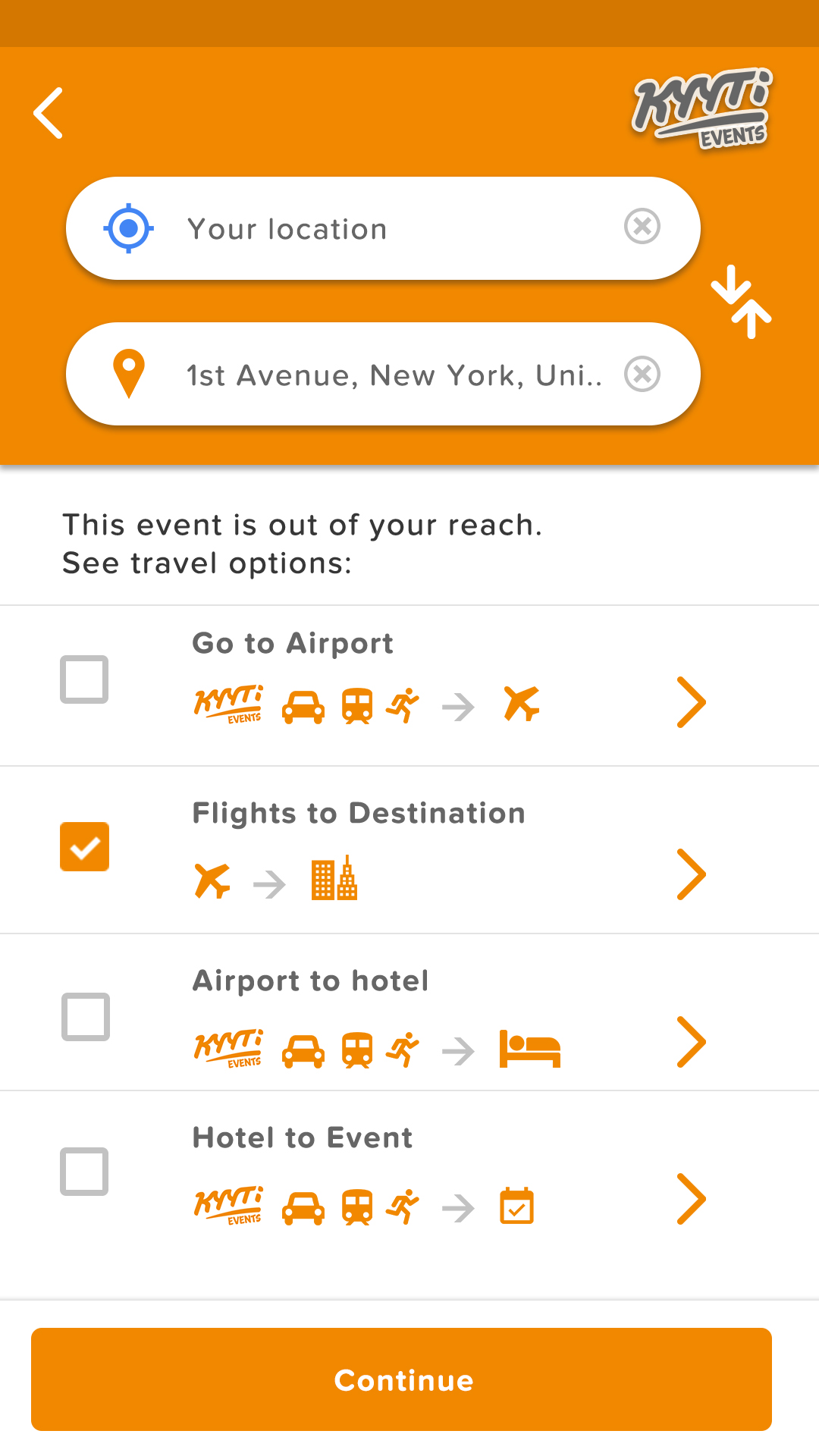Tap the Your location field

(364, 229)
